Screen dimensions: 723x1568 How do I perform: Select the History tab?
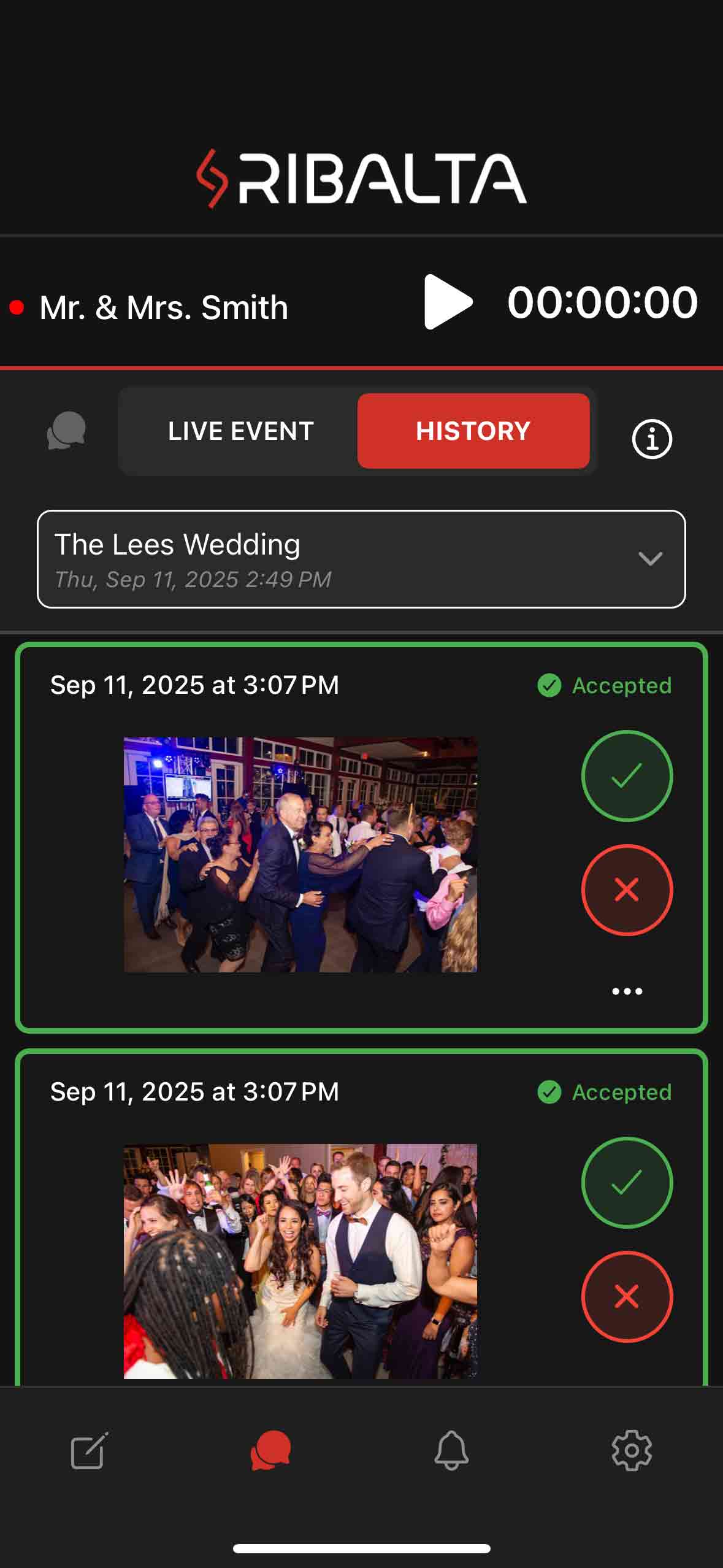(473, 432)
